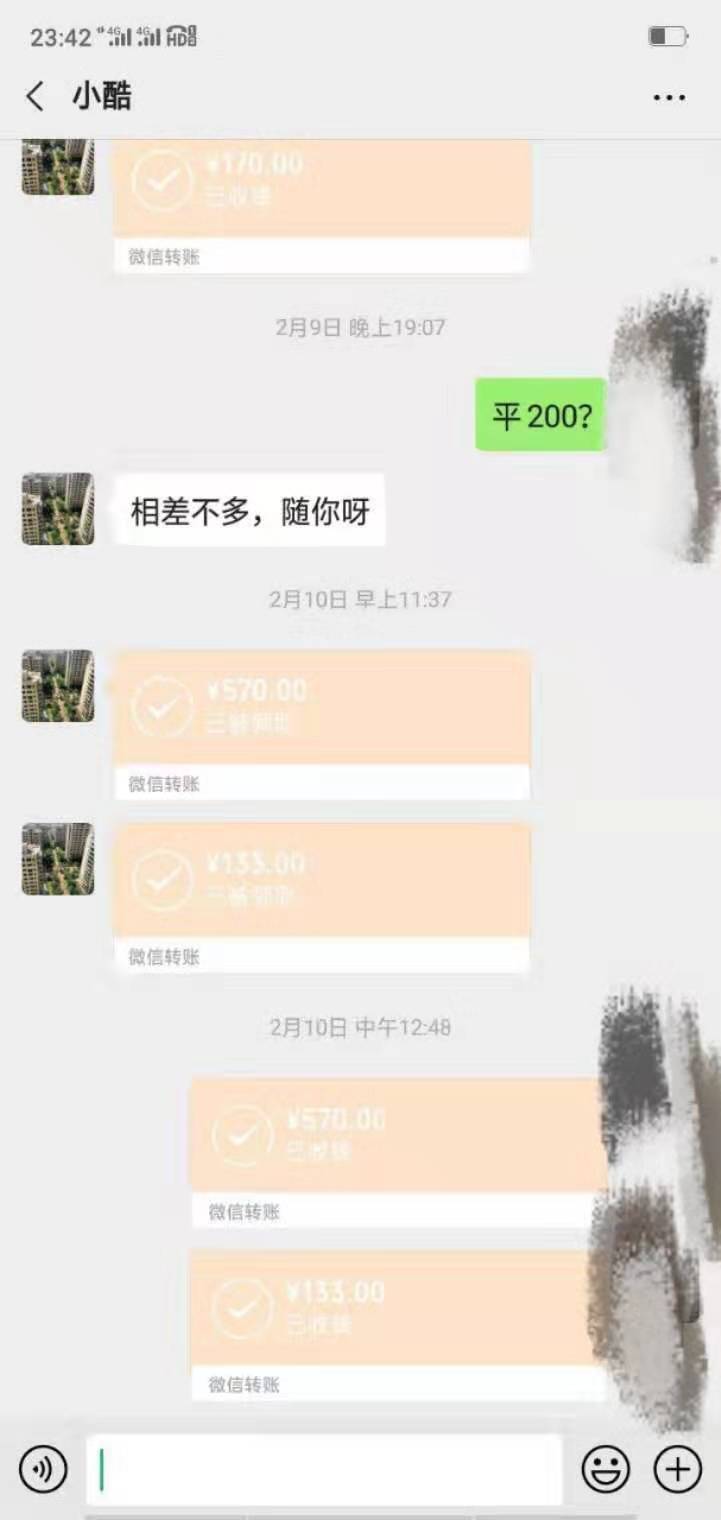
Task: Open 小酷's avatar beside "相差不多，随你呀"
Action: coord(58,509)
